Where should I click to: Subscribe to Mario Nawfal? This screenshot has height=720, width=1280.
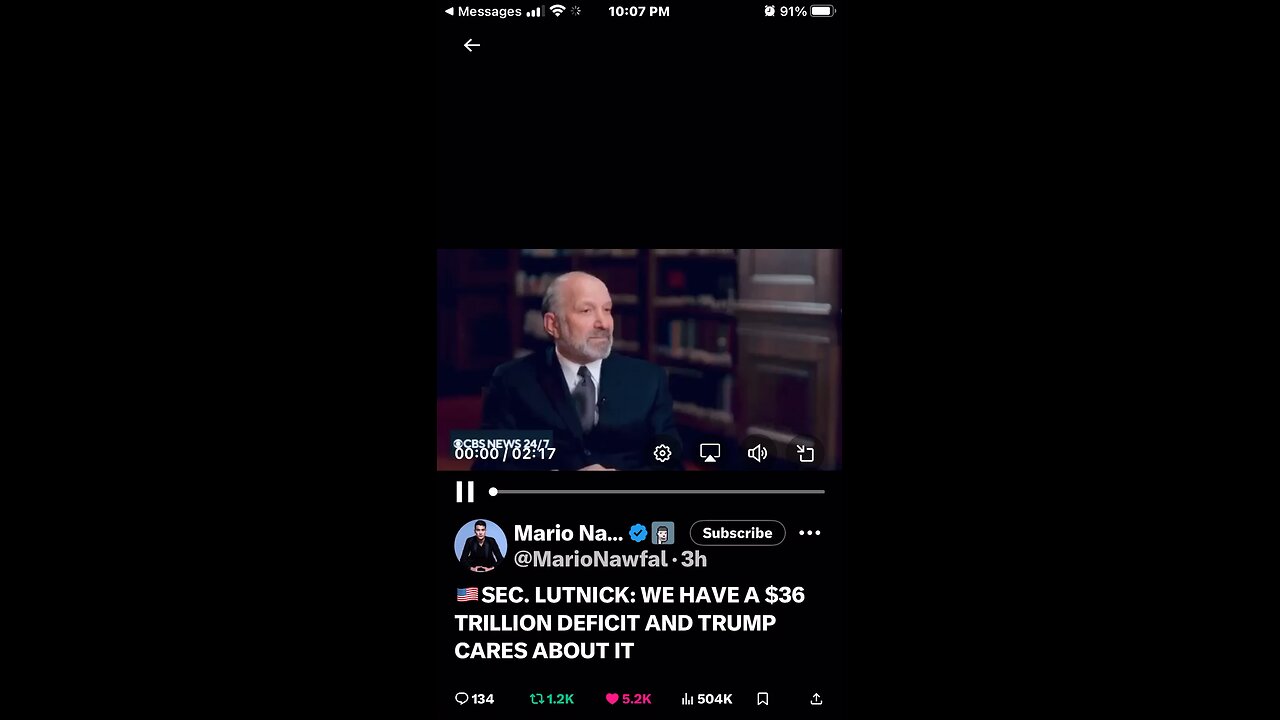click(x=737, y=533)
